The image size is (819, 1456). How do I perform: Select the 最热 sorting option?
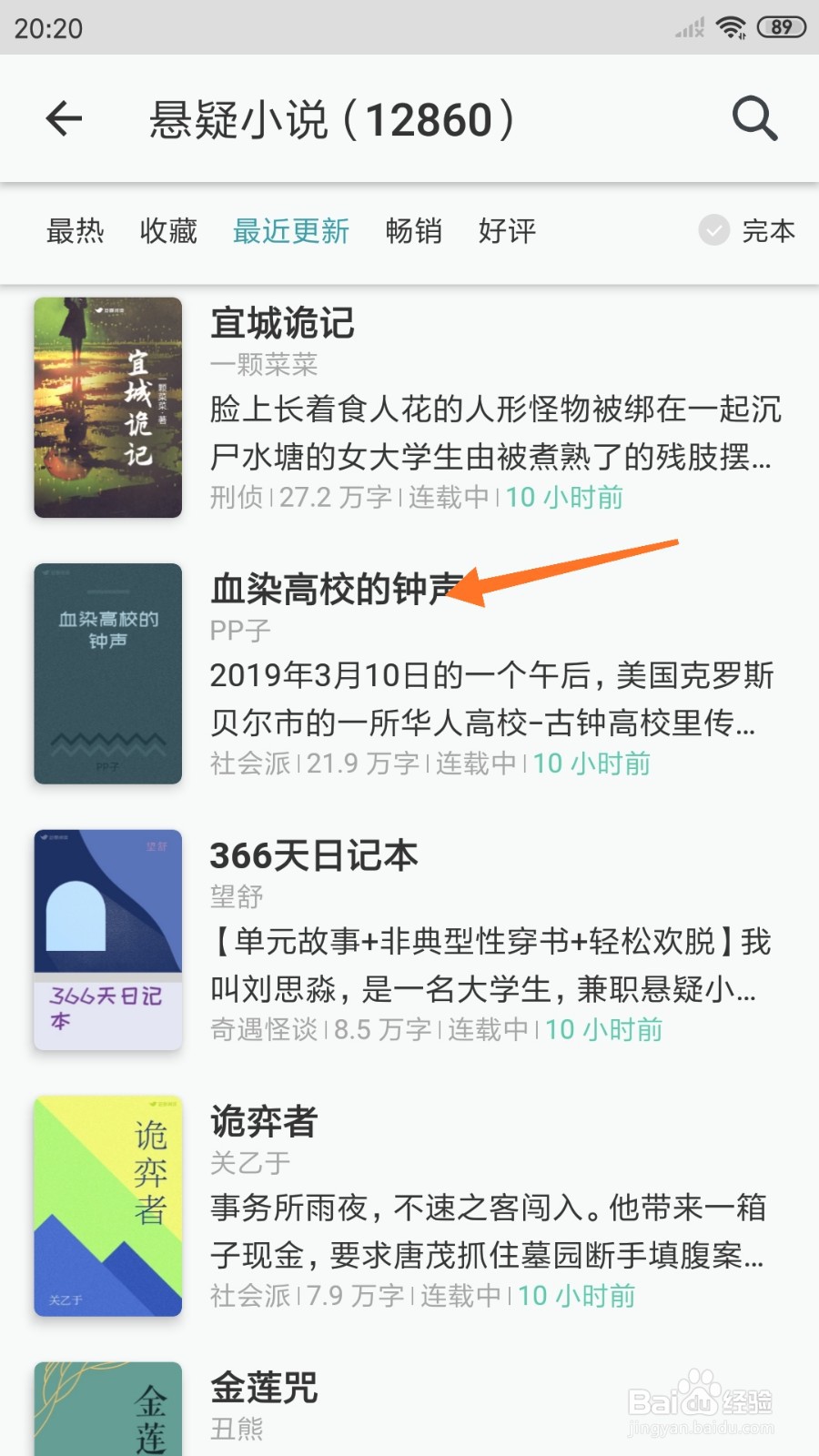[77, 232]
